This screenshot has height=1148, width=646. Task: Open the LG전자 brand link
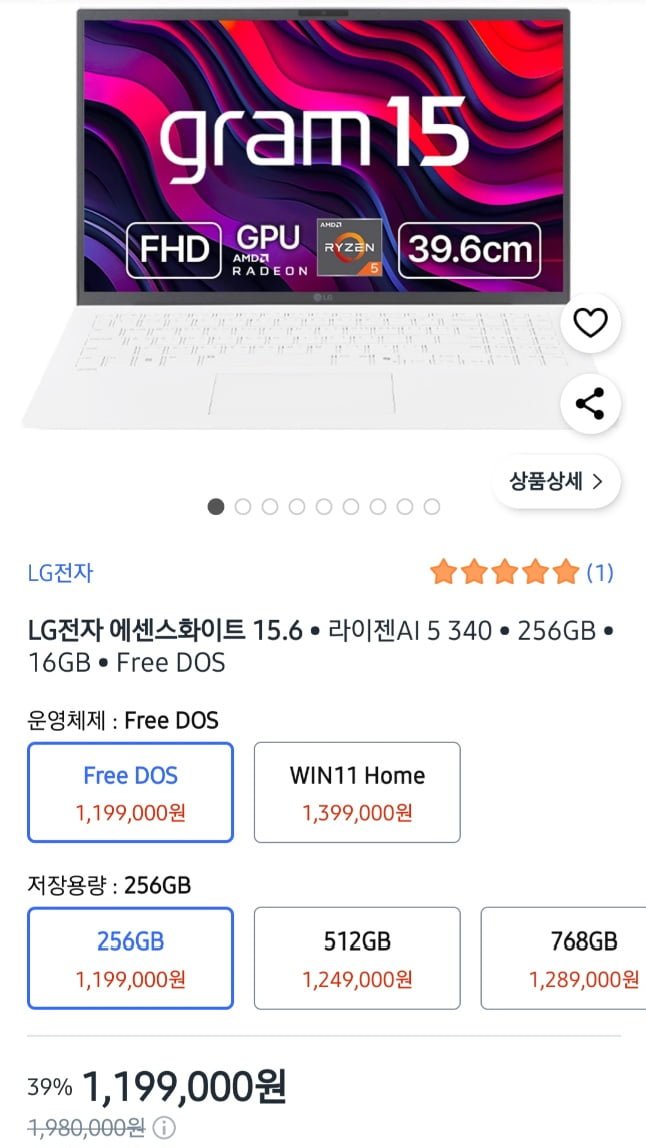tap(60, 573)
